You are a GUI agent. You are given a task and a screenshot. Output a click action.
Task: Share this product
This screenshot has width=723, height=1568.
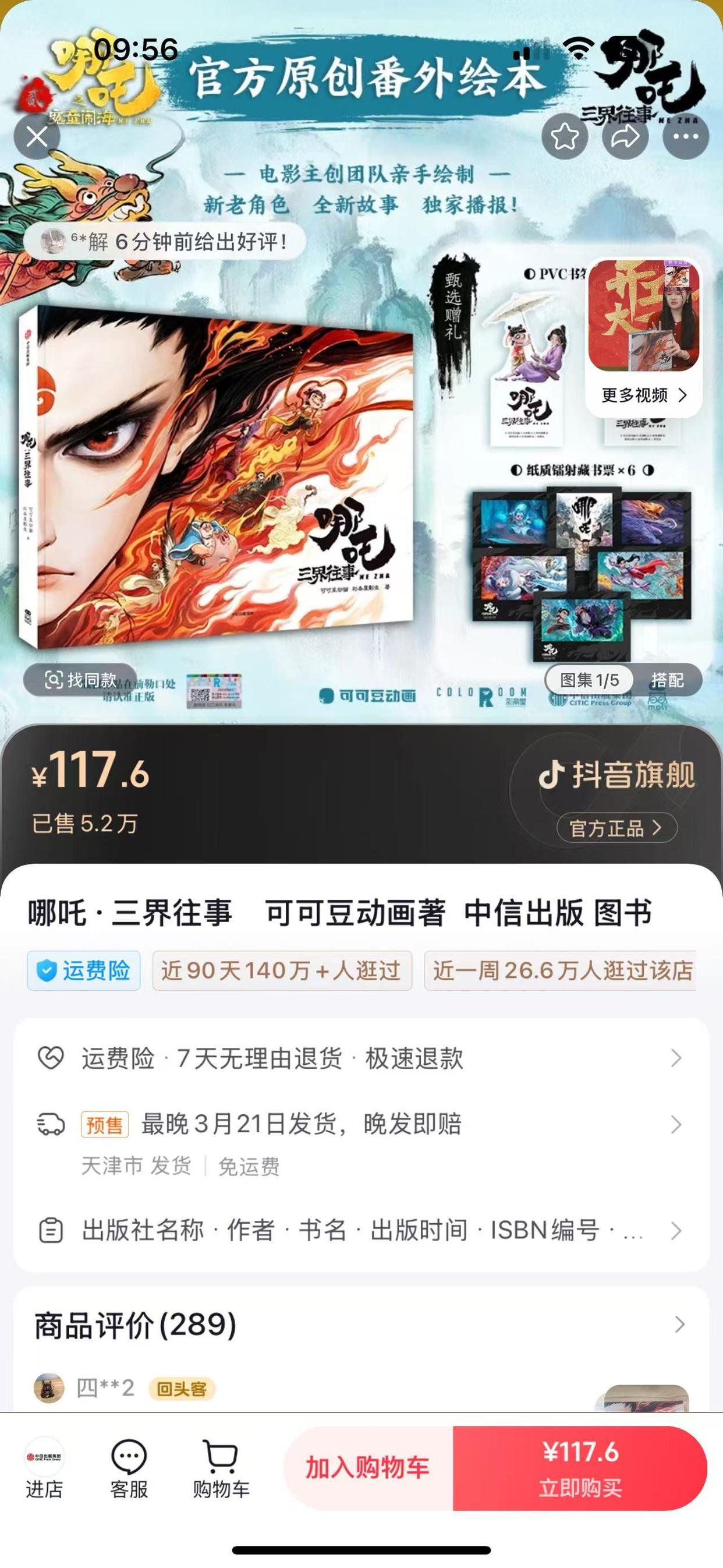coord(625,136)
